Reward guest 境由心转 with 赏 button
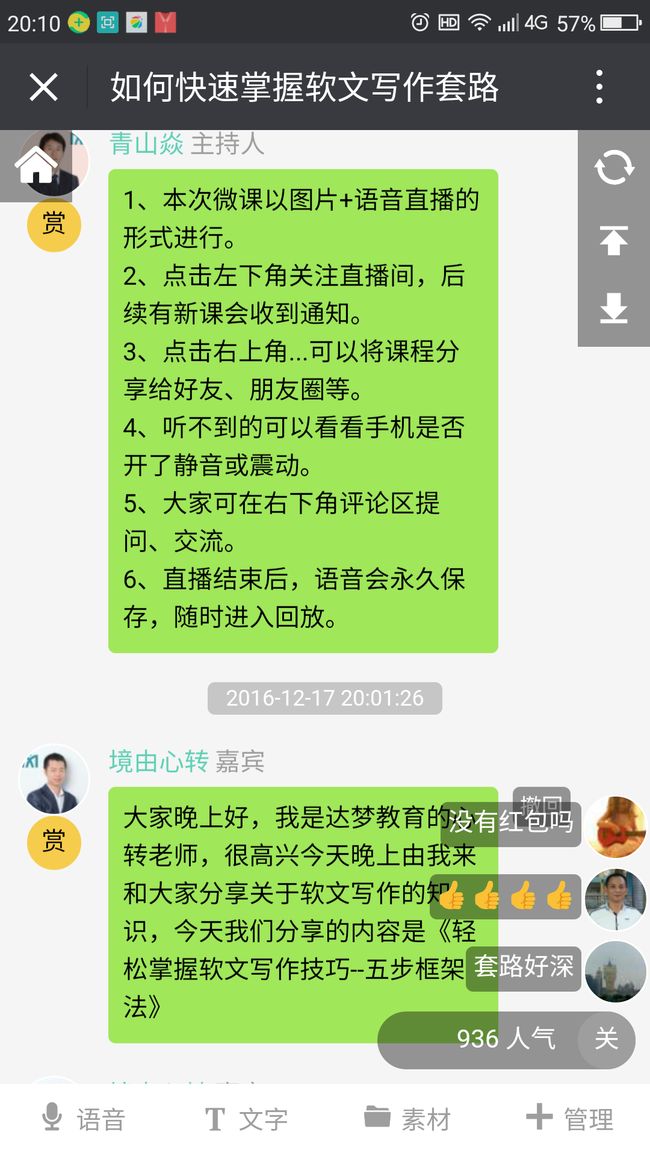This screenshot has width=650, height=1156. click(x=54, y=842)
